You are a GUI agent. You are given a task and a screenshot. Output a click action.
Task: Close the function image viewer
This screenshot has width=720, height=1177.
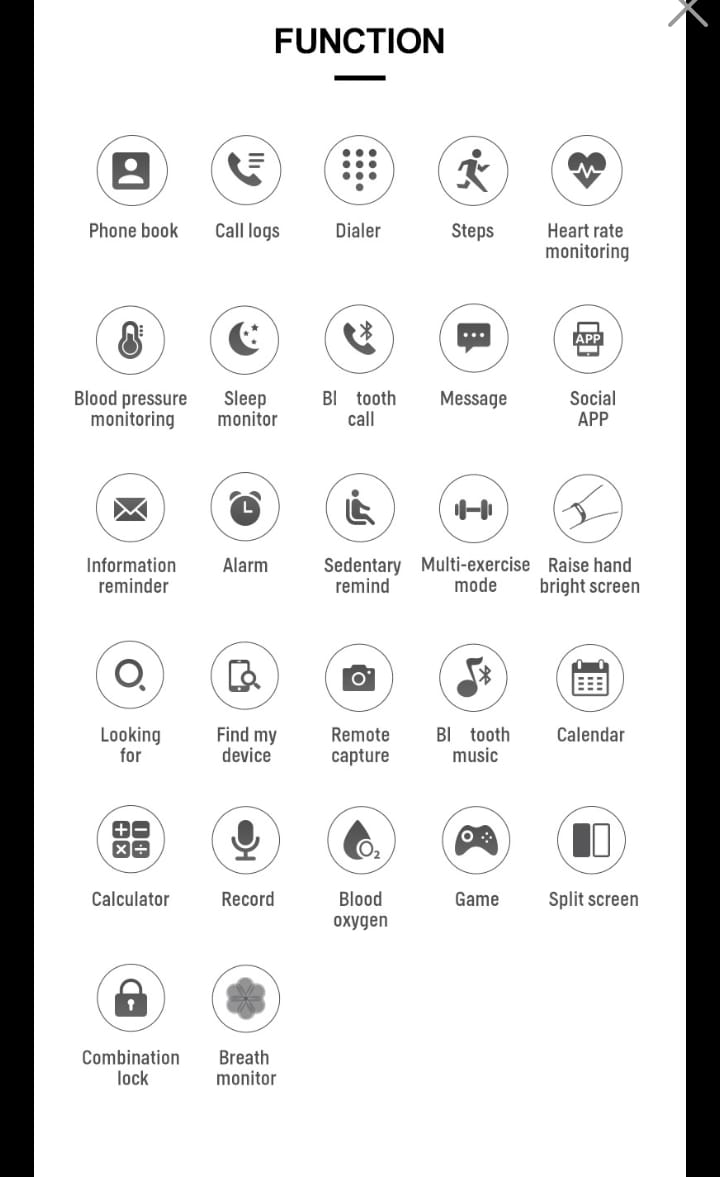(688, 11)
